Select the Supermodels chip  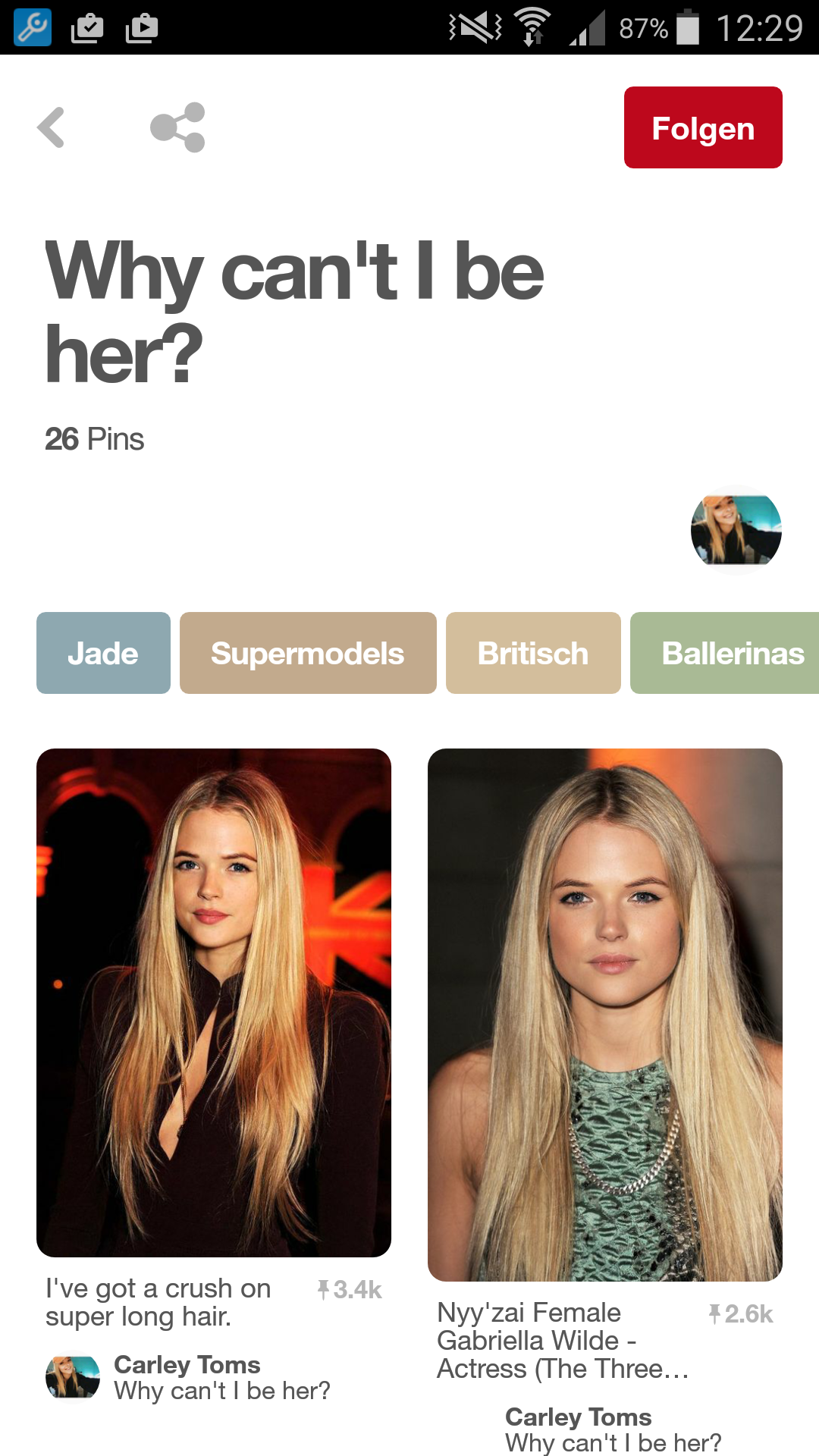pyautogui.click(x=308, y=653)
